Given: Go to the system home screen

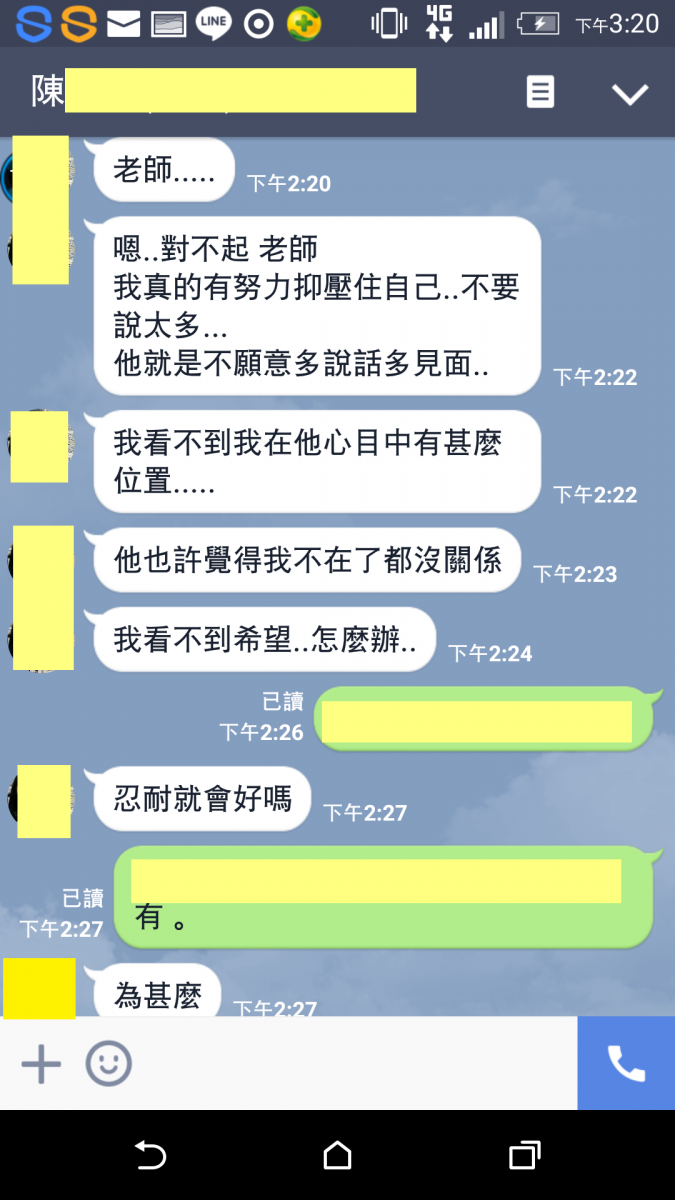Looking at the screenshot, I should point(337,1156).
